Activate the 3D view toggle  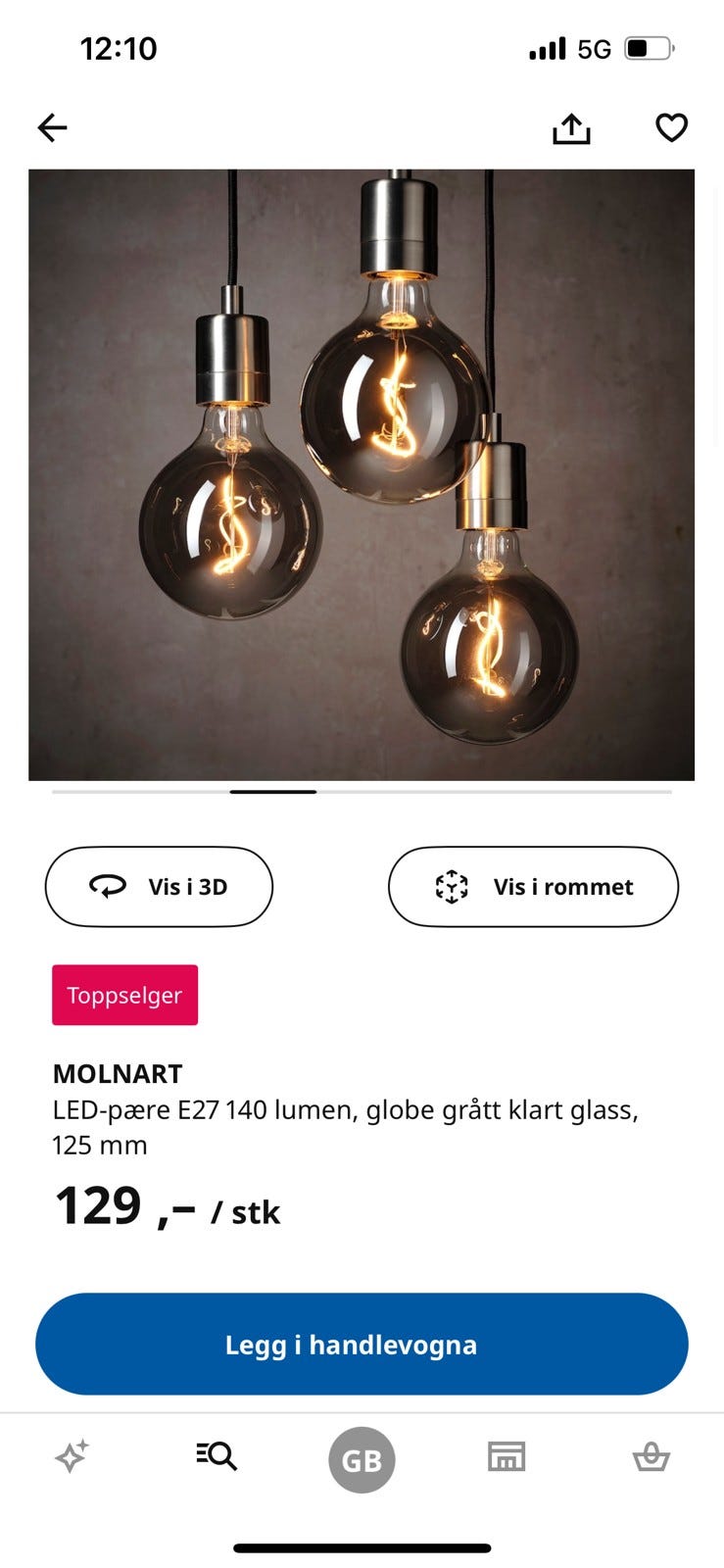click(159, 886)
